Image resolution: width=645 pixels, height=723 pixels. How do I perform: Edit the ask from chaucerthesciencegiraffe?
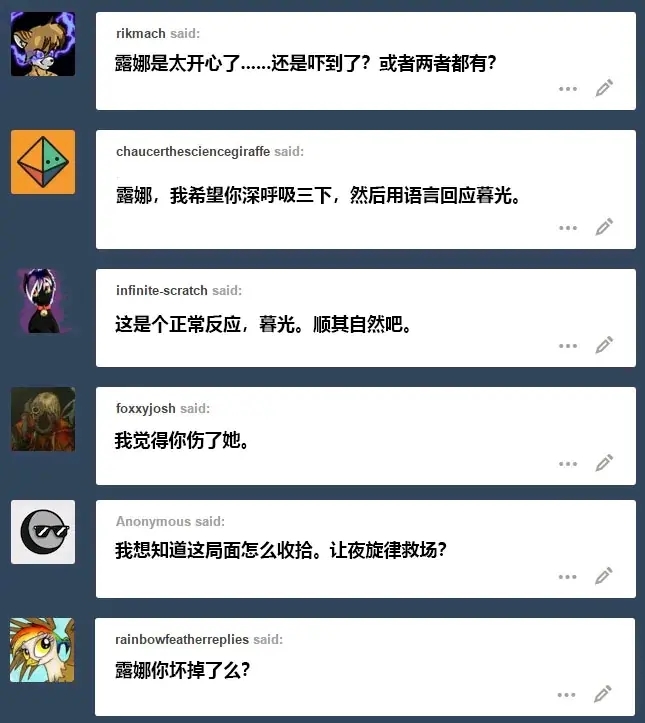point(604,227)
